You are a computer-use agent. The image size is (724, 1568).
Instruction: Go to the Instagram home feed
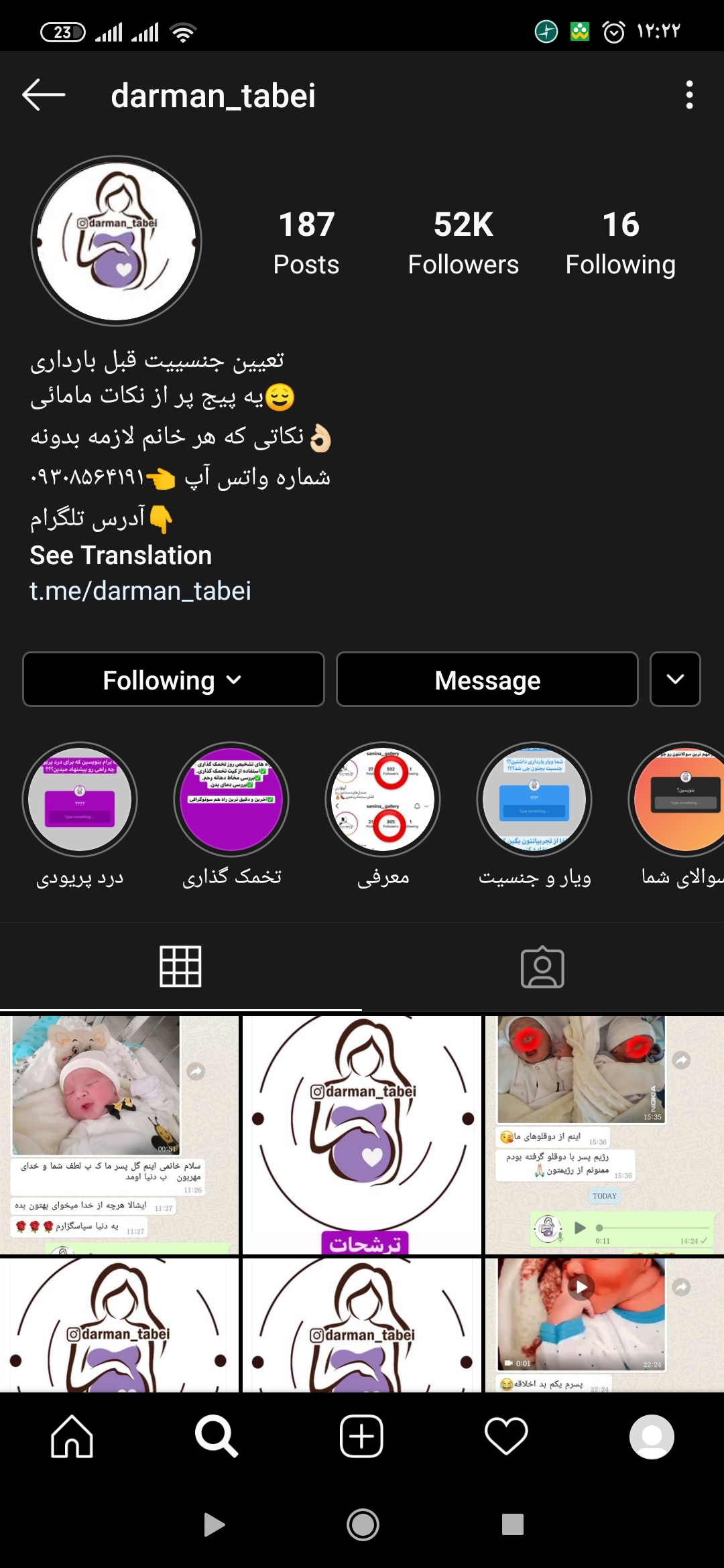(x=72, y=1436)
